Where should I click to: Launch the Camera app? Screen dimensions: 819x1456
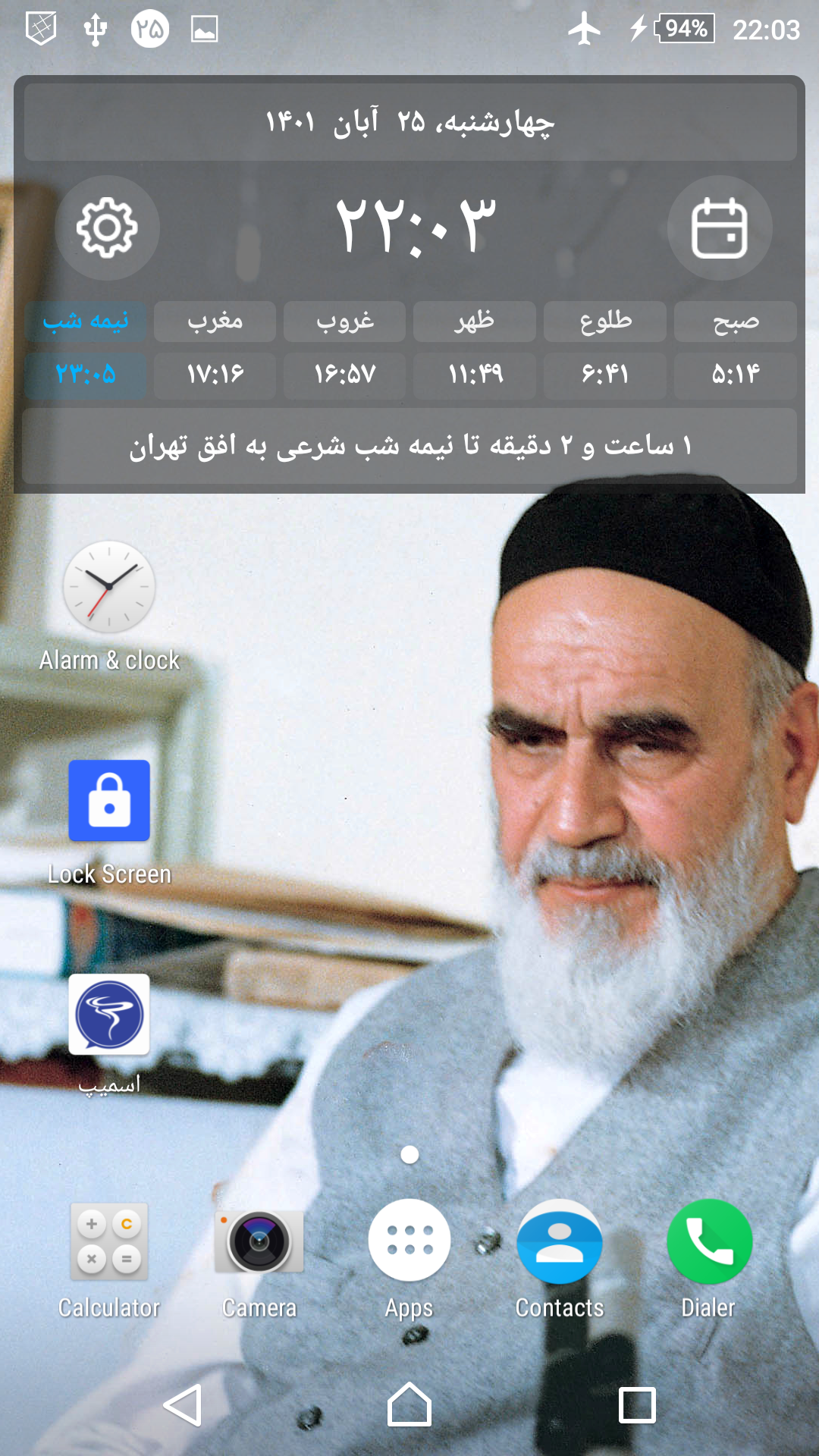259,1241
